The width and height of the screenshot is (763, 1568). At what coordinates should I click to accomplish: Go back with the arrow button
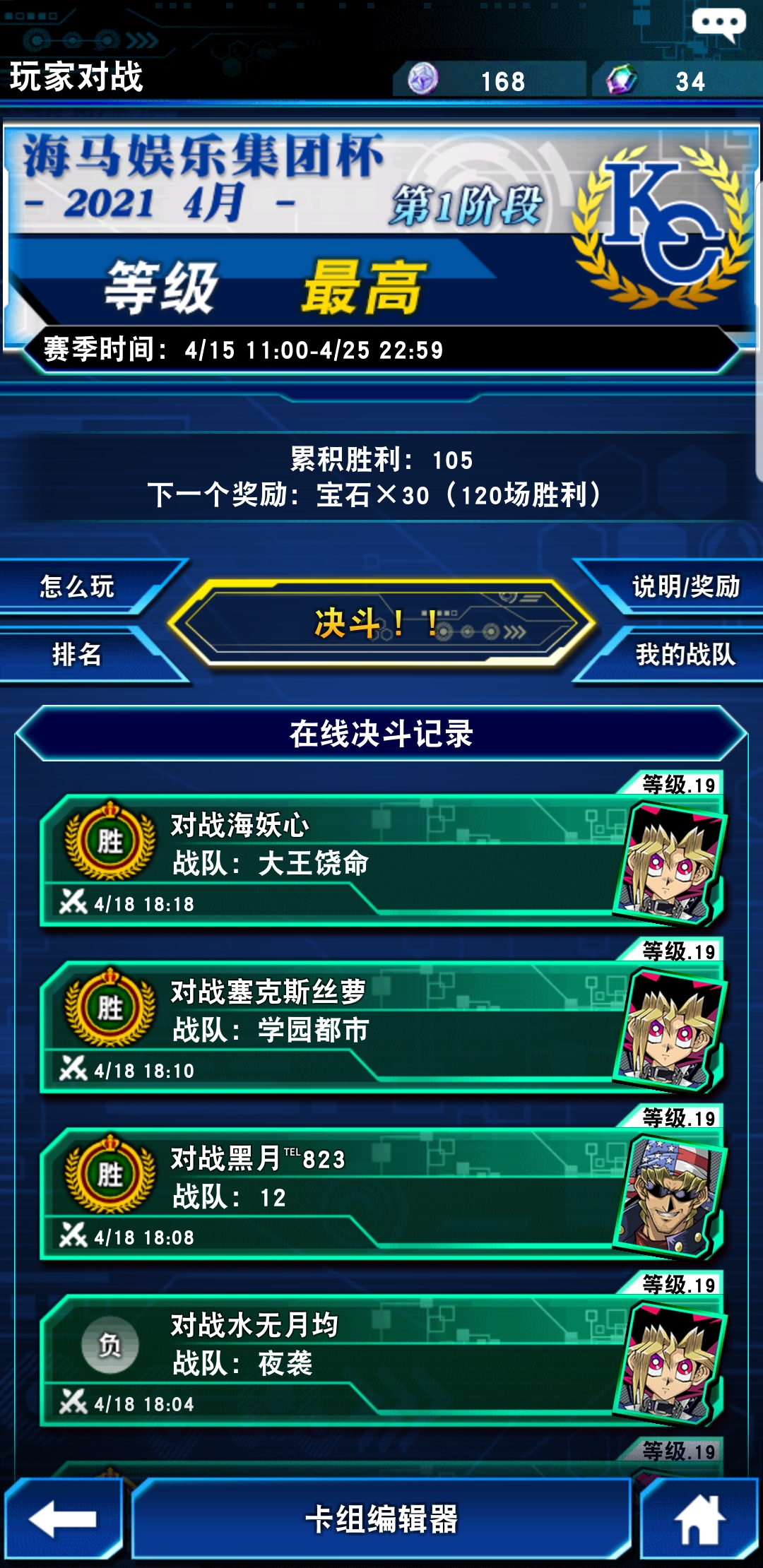click(x=62, y=1519)
